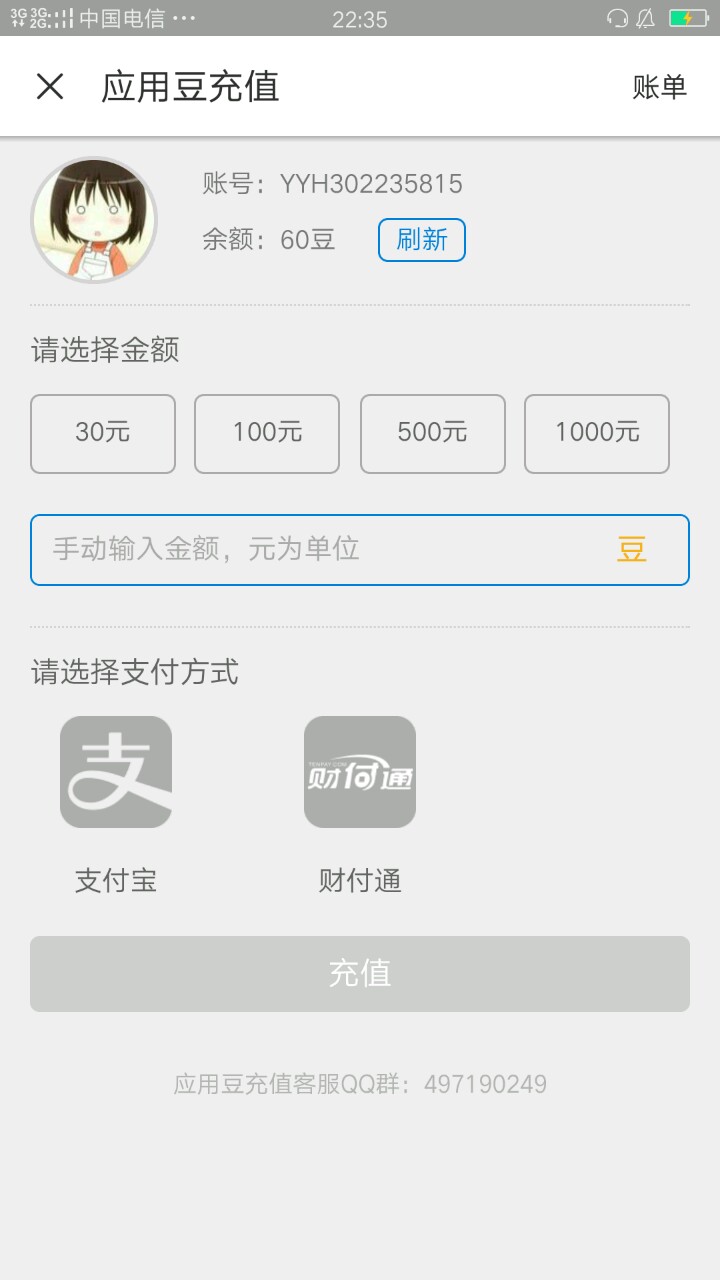The height and width of the screenshot is (1280, 720).
Task: Pick the 500元 amount option
Action: (432, 433)
